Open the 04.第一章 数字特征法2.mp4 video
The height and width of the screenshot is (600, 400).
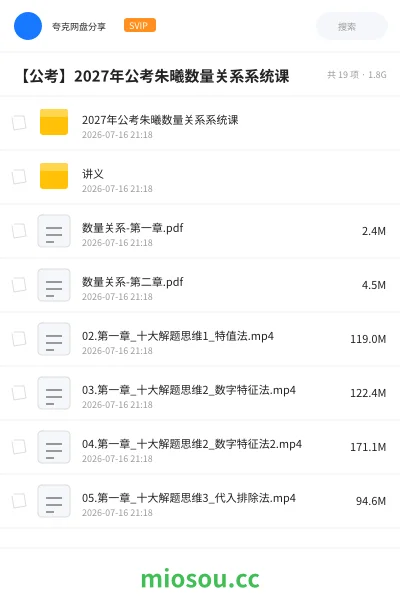200,447
